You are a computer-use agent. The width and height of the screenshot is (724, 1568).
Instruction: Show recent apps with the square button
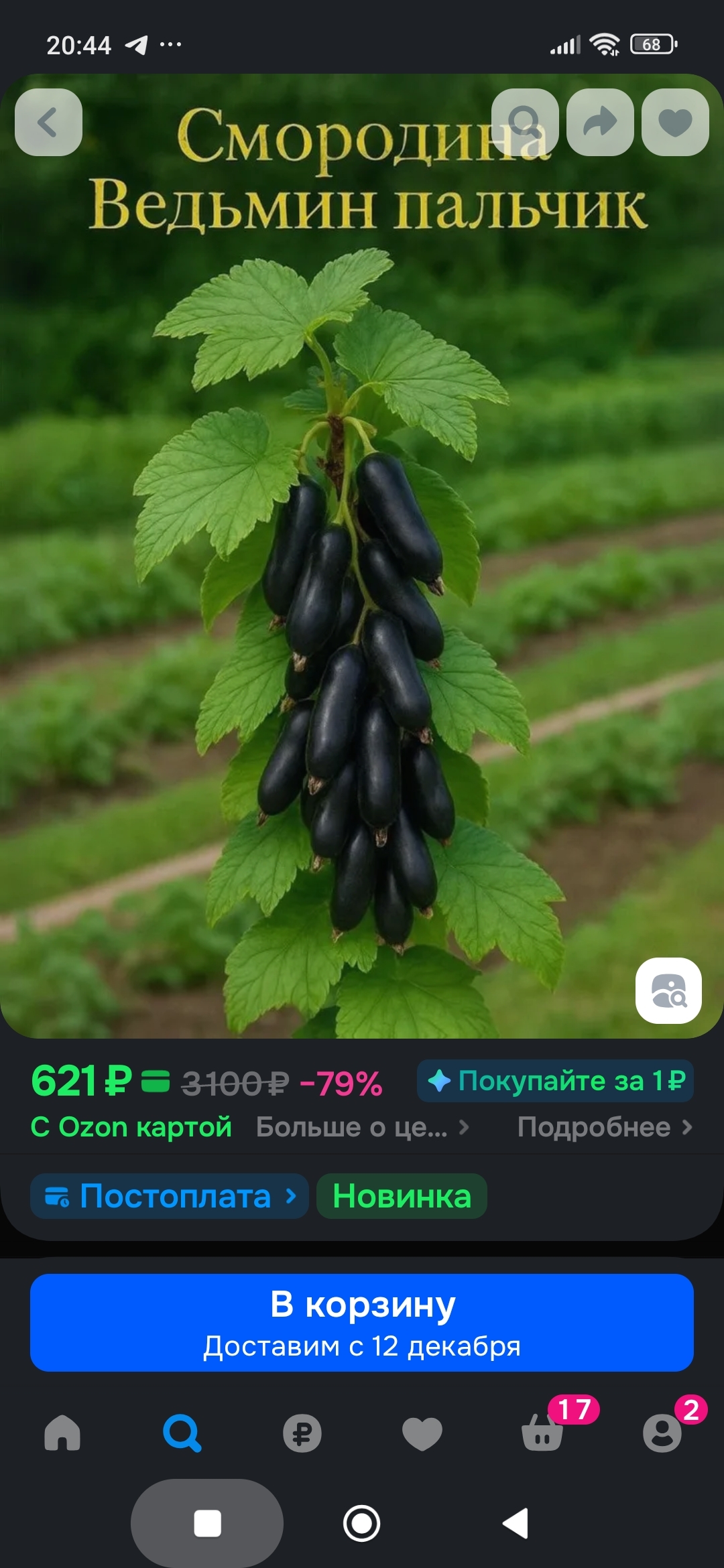(x=207, y=1524)
